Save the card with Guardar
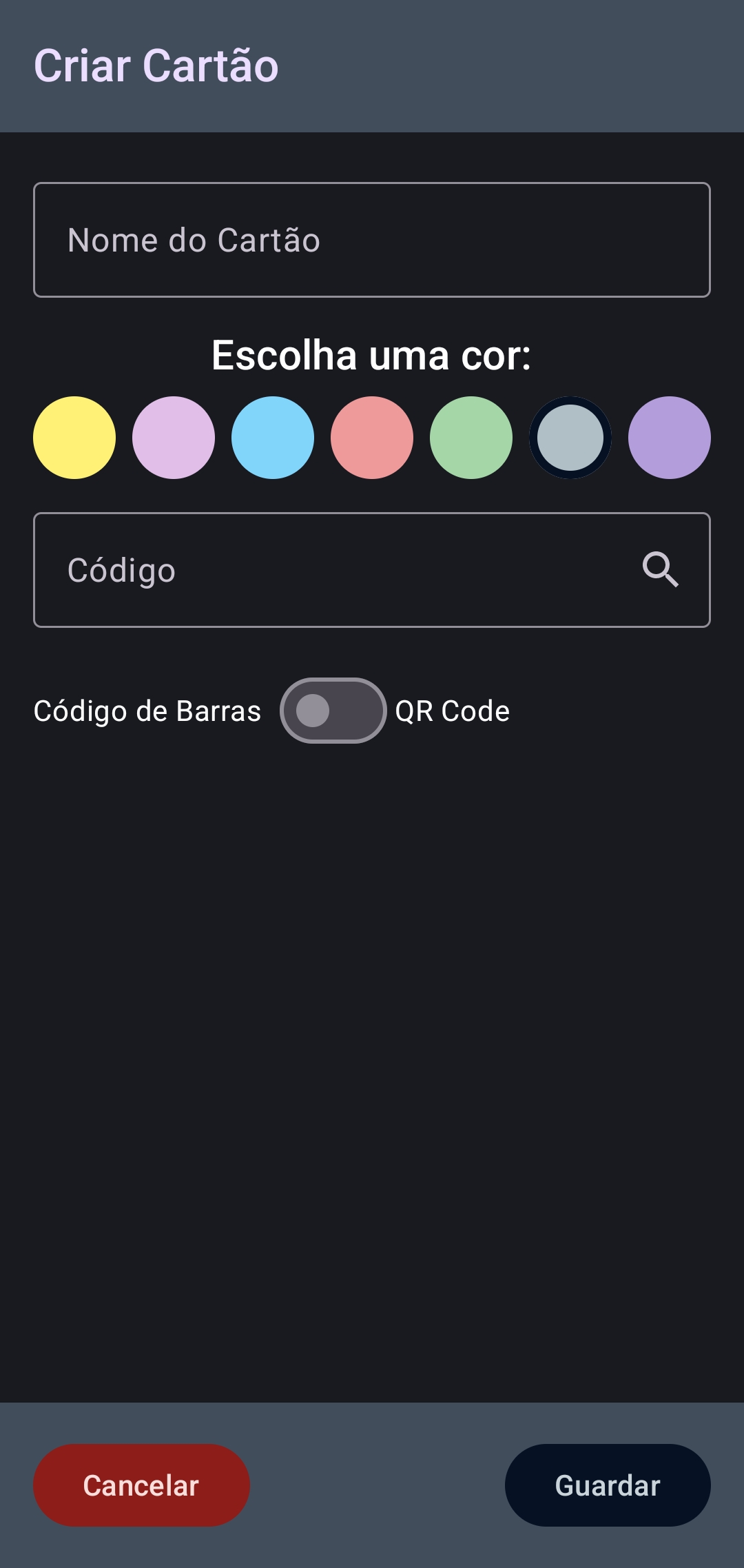The image size is (744, 1568). point(608,1485)
